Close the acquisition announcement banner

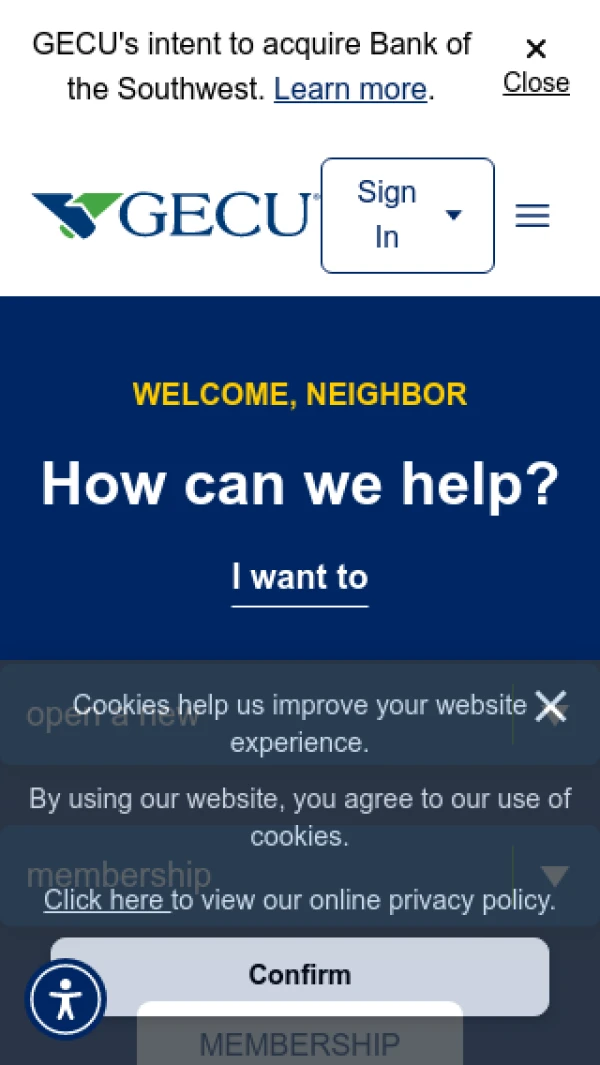[x=536, y=65]
